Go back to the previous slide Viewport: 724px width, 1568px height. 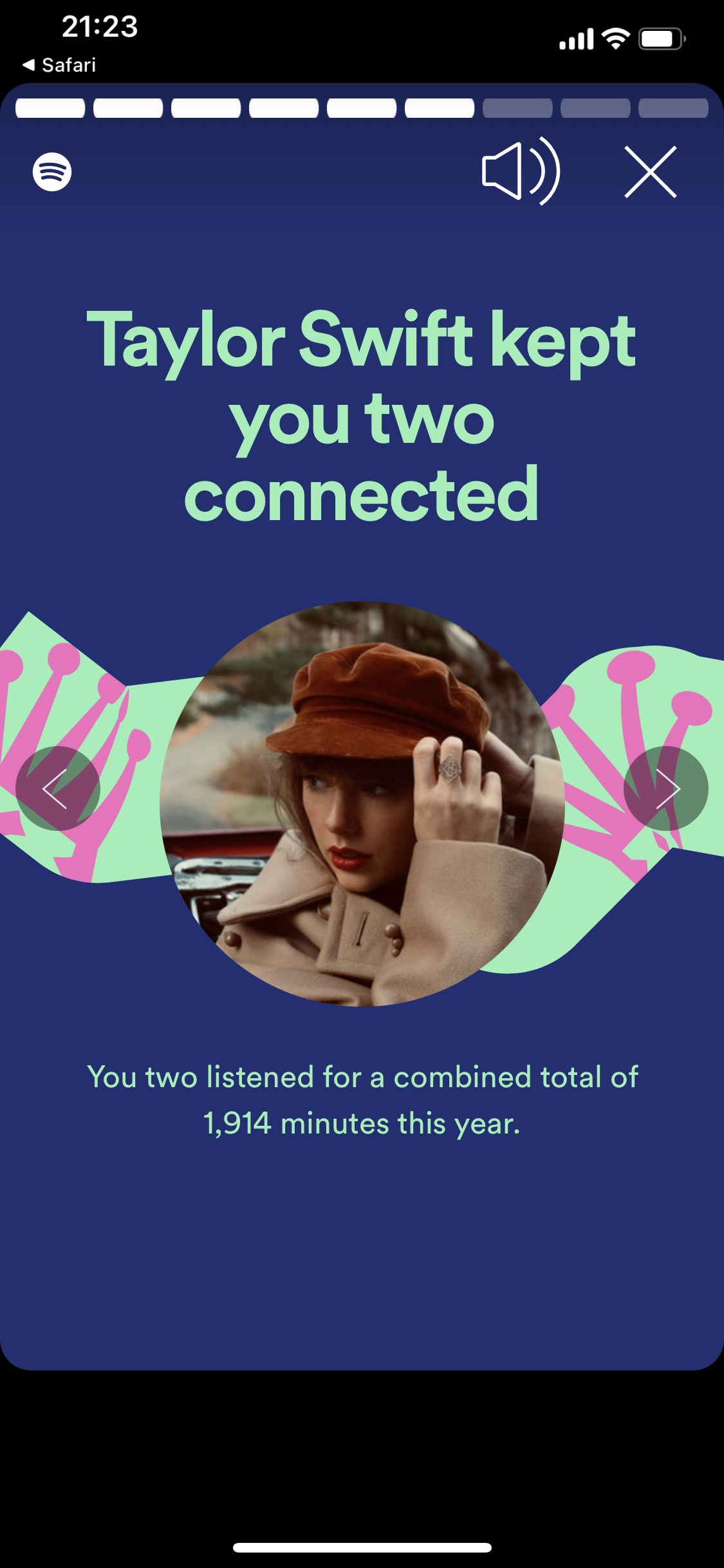pos(58,789)
